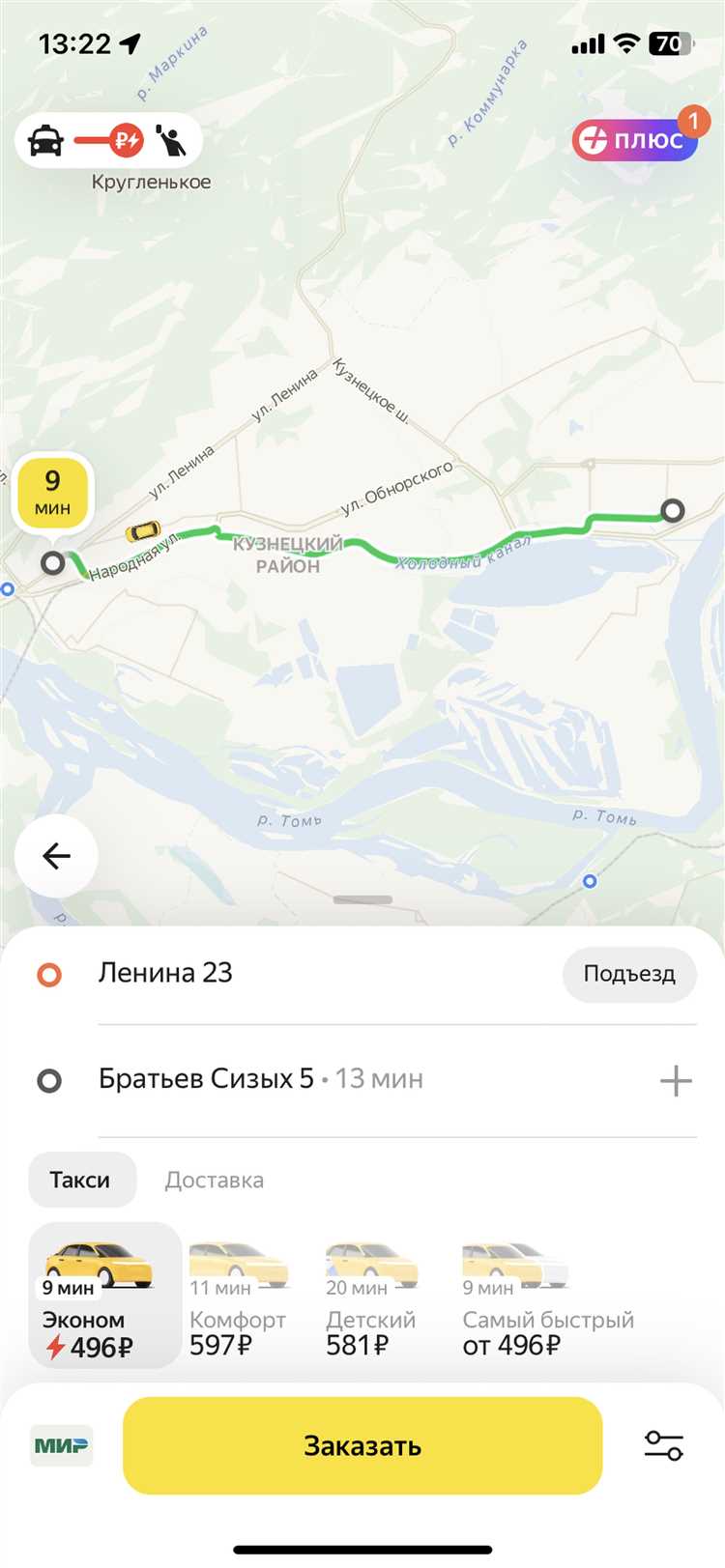Image resolution: width=725 pixels, height=1568 pixels.
Task: Switch to the Такси tab
Action: coord(80,1180)
